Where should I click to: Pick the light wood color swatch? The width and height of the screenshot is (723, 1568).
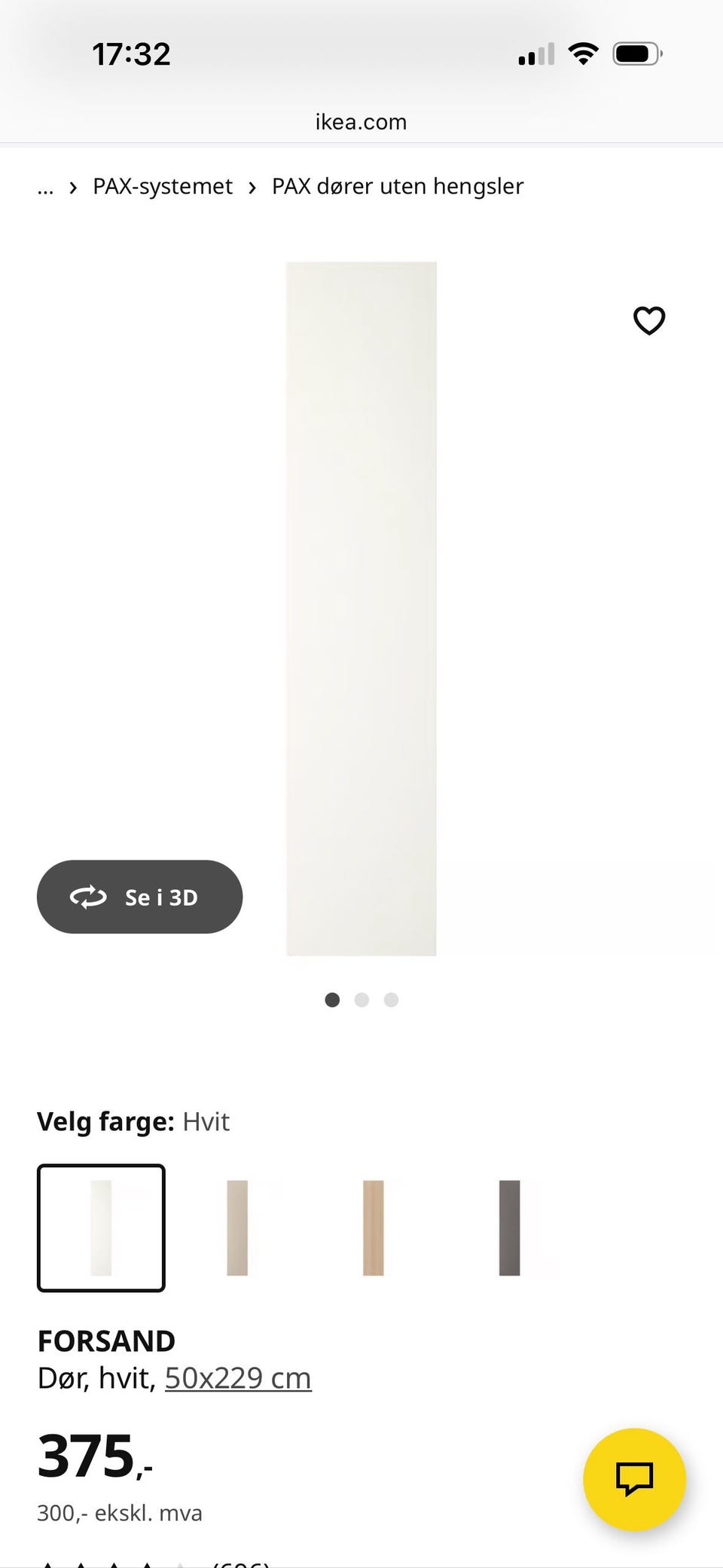tap(374, 1227)
